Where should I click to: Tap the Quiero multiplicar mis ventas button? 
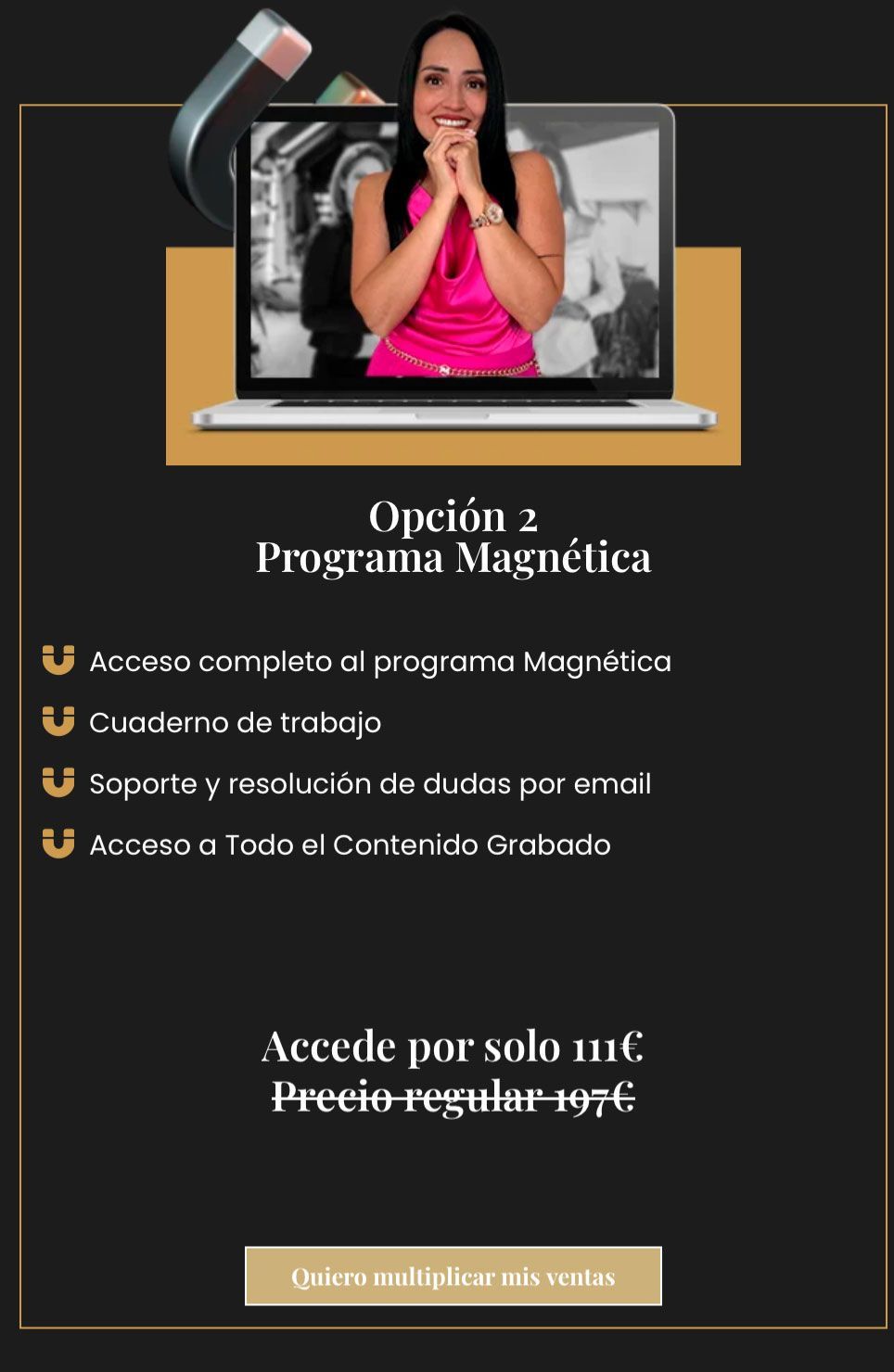[453, 1277]
